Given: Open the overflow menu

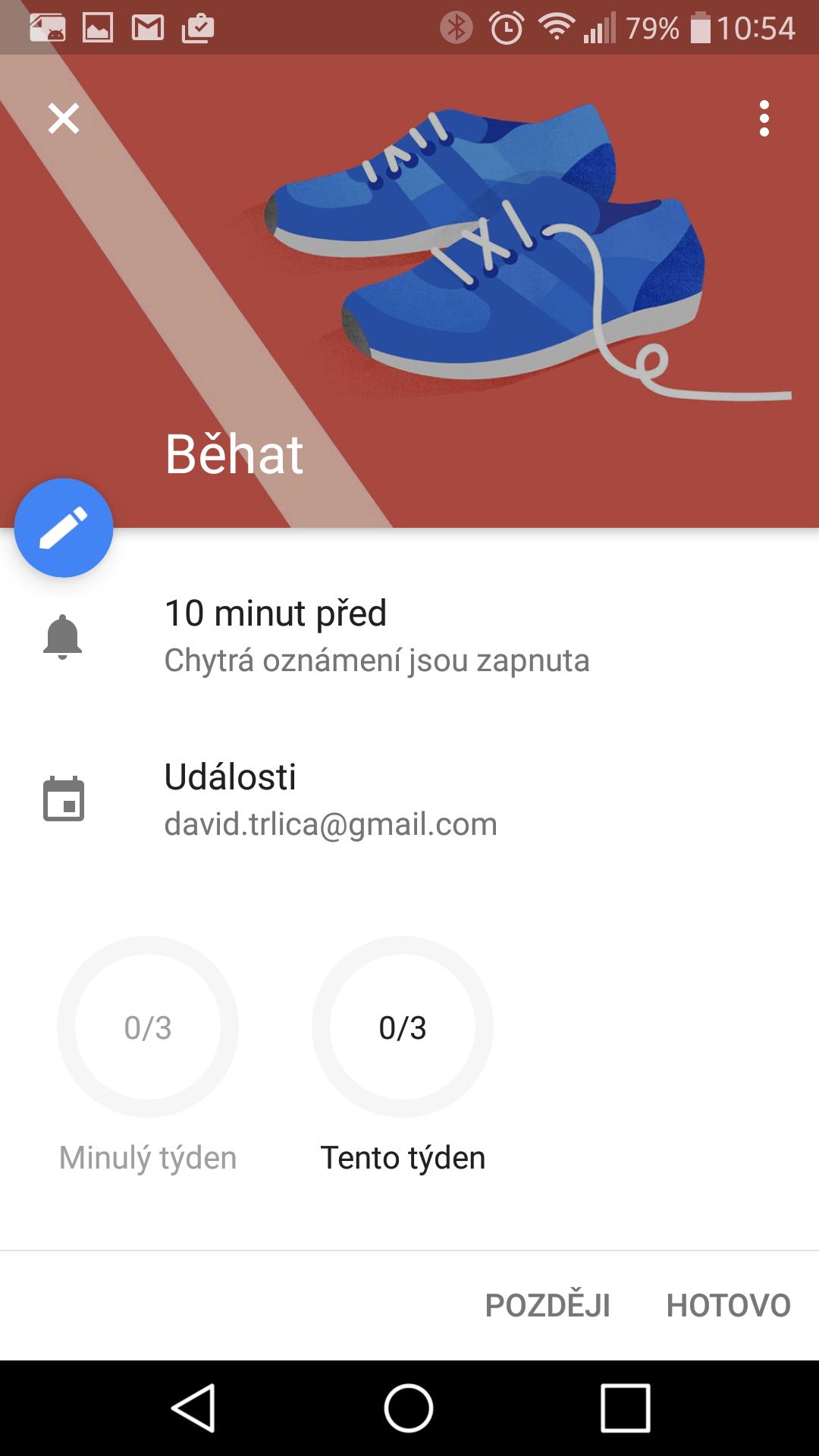Looking at the screenshot, I should pos(764,118).
